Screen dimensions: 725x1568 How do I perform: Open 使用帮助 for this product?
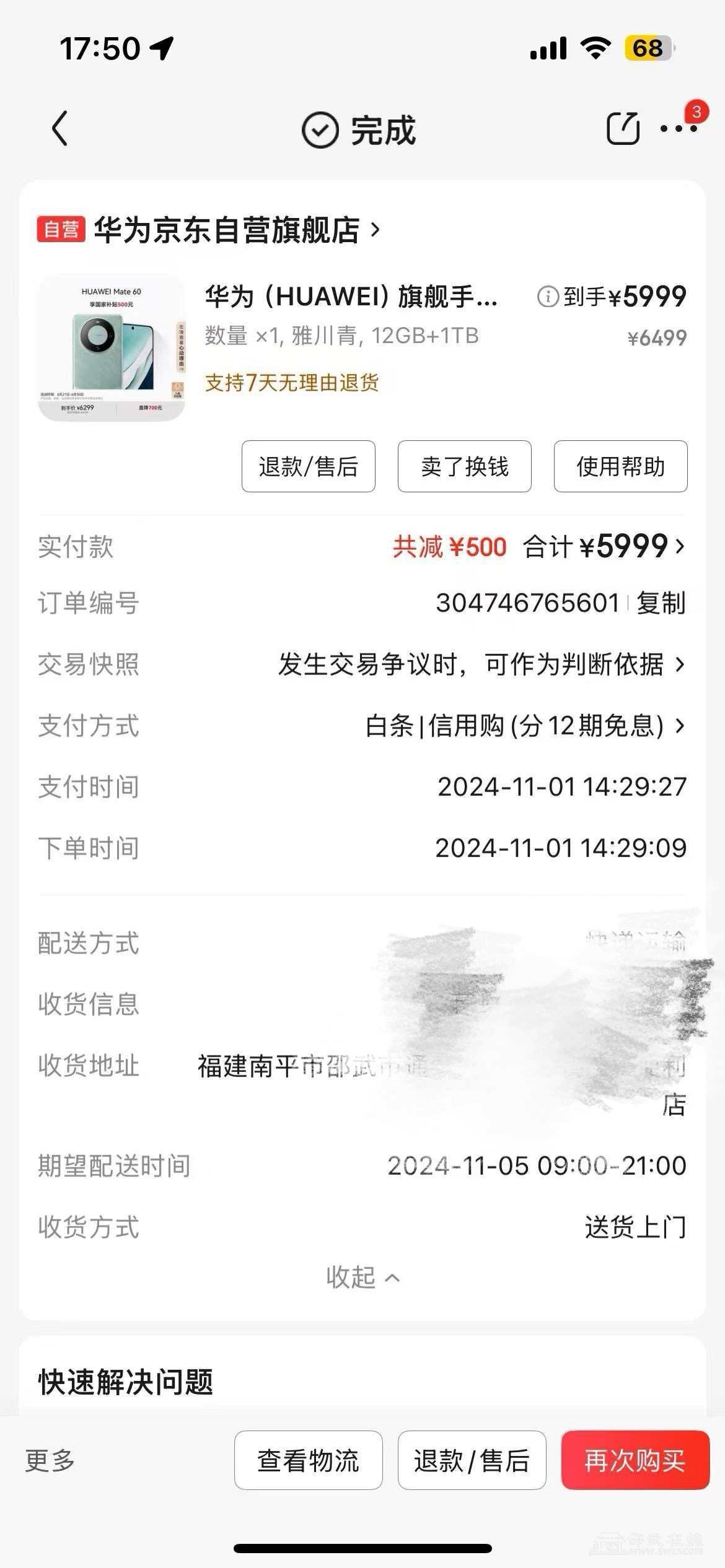(x=620, y=466)
